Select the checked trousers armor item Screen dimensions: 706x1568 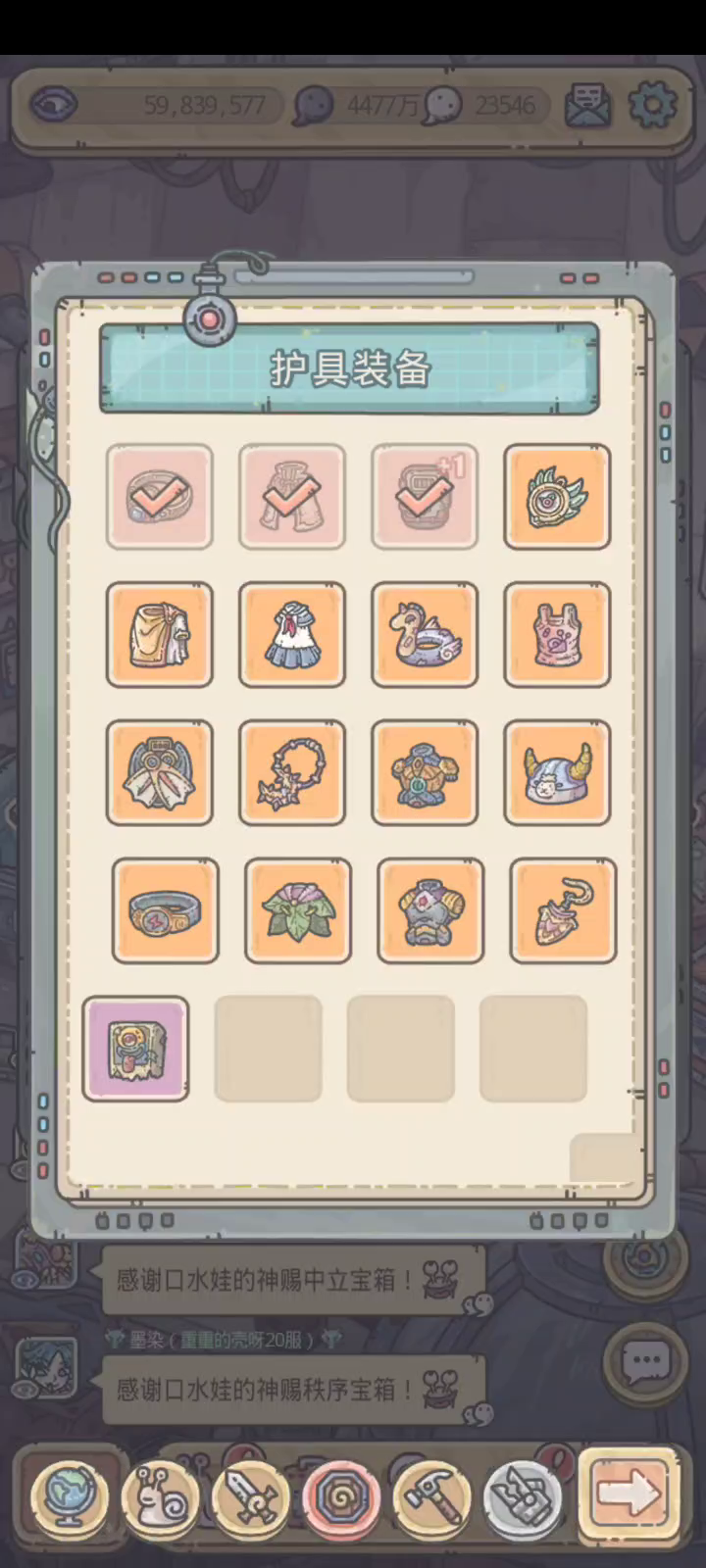pyautogui.click(x=292, y=497)
